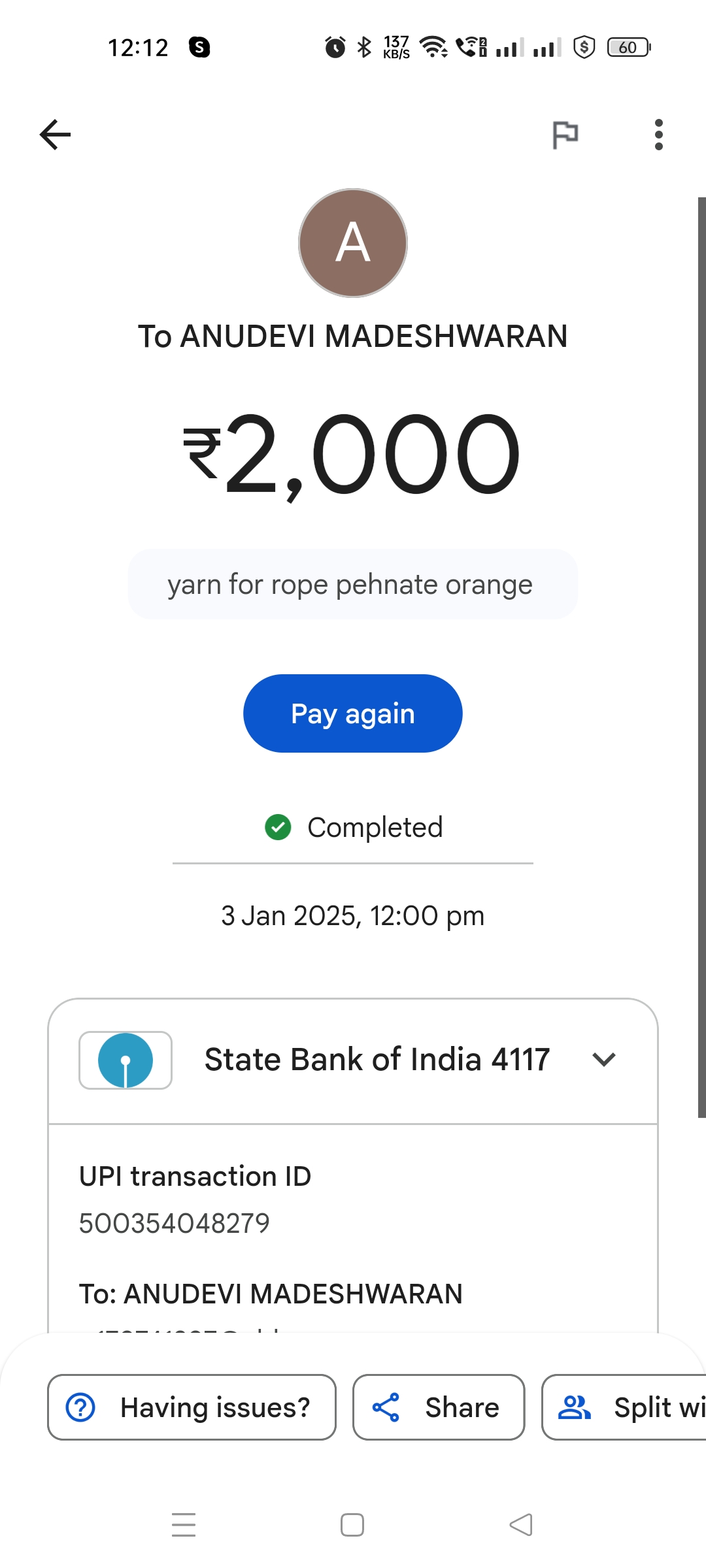Expand the State Bank of India 4117 details
Viewport: 706px width, 1568px height.
(x=353, y=1060)
